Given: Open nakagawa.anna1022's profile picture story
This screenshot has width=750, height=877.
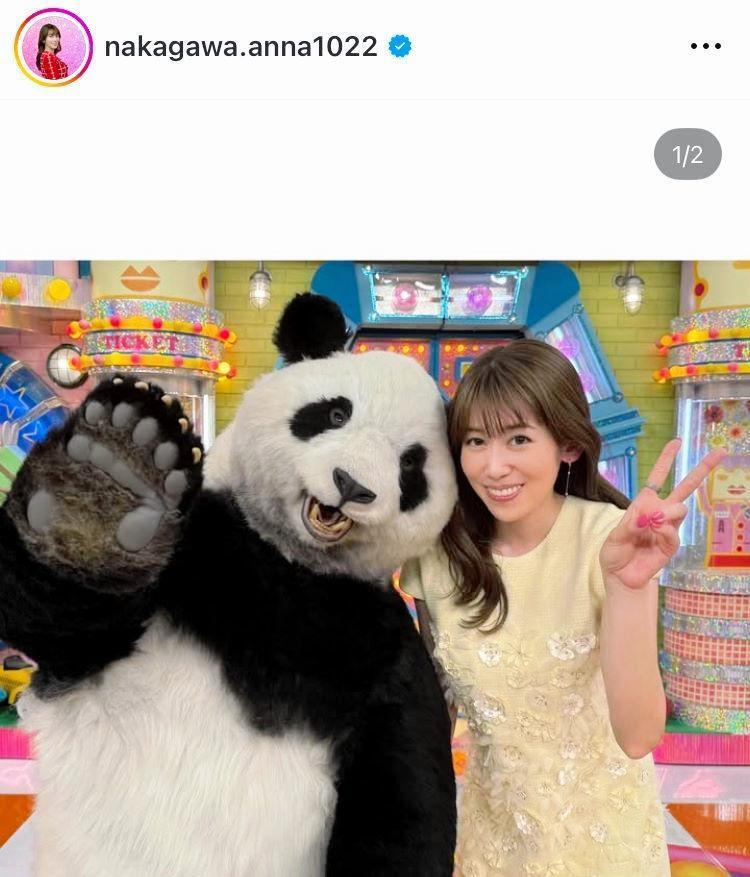Looking at the screenshot, I should click(x=53, y=47).
